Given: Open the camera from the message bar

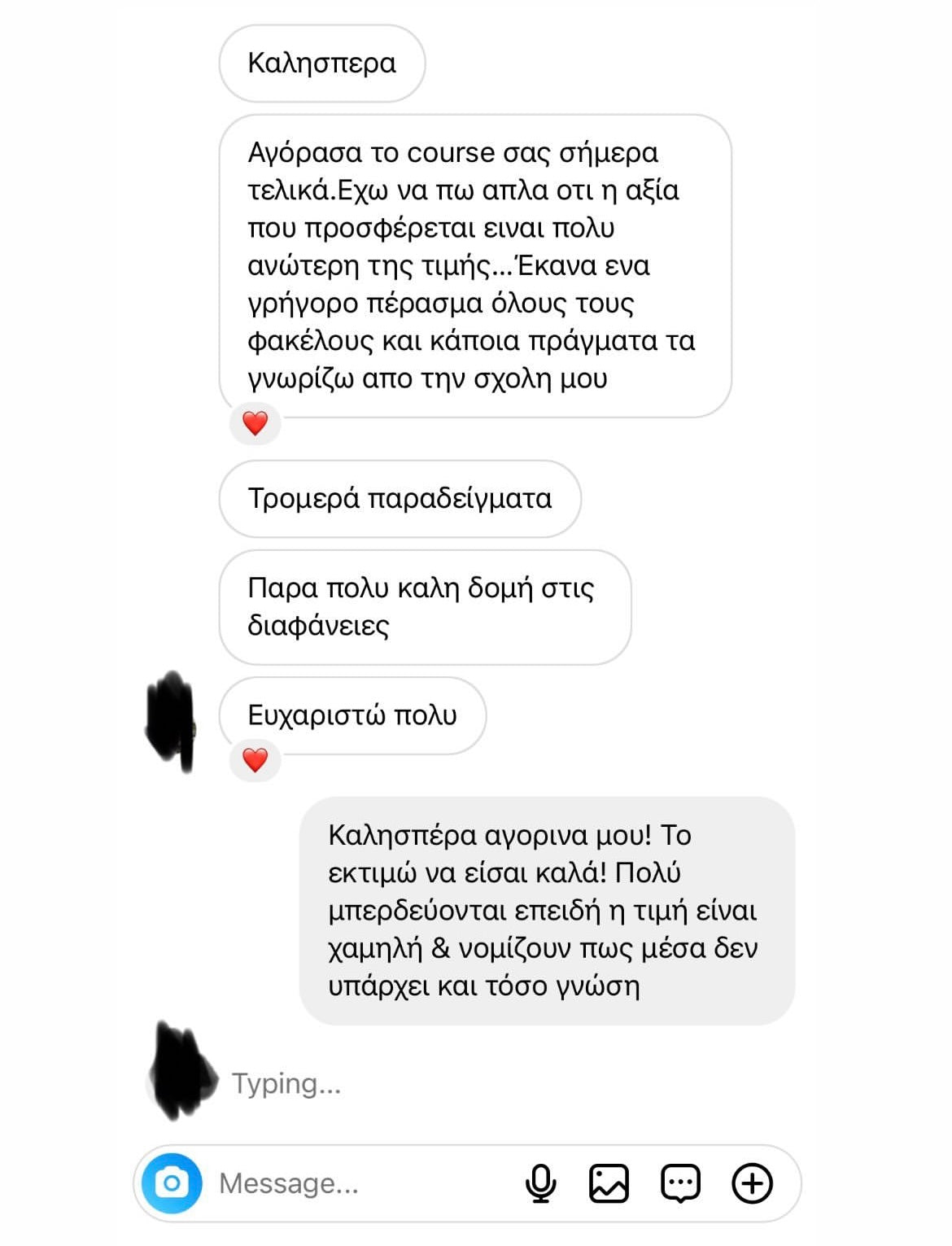Looking at the screenshot, I should [172, 1183].
